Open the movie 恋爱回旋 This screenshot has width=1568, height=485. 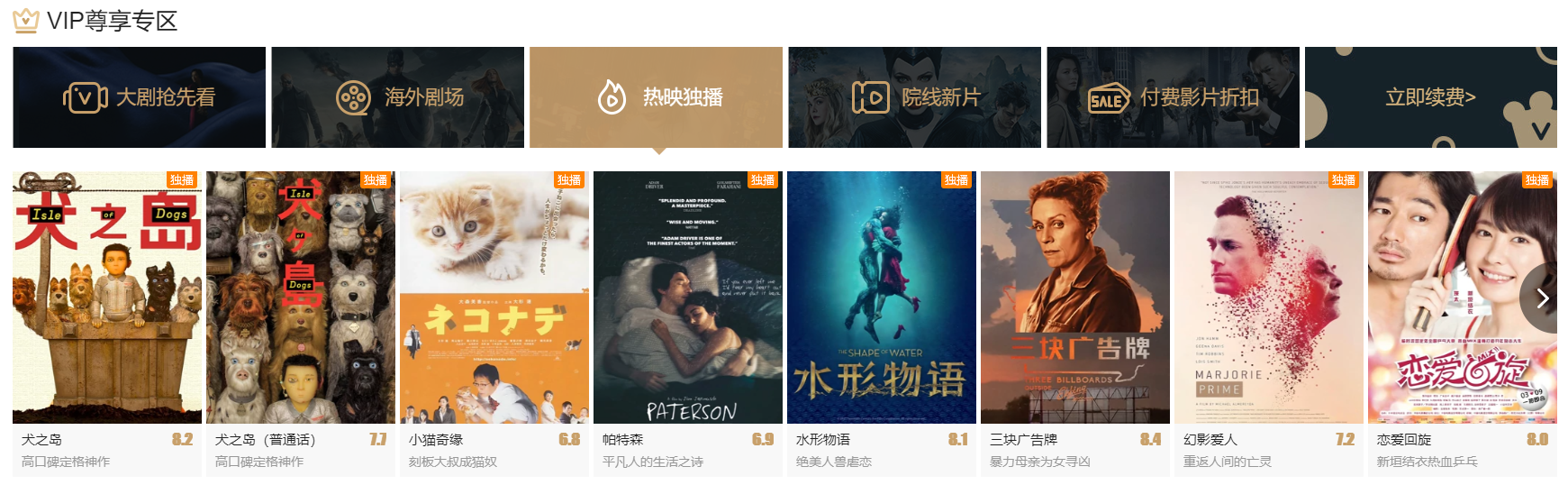coord(1441,297)
